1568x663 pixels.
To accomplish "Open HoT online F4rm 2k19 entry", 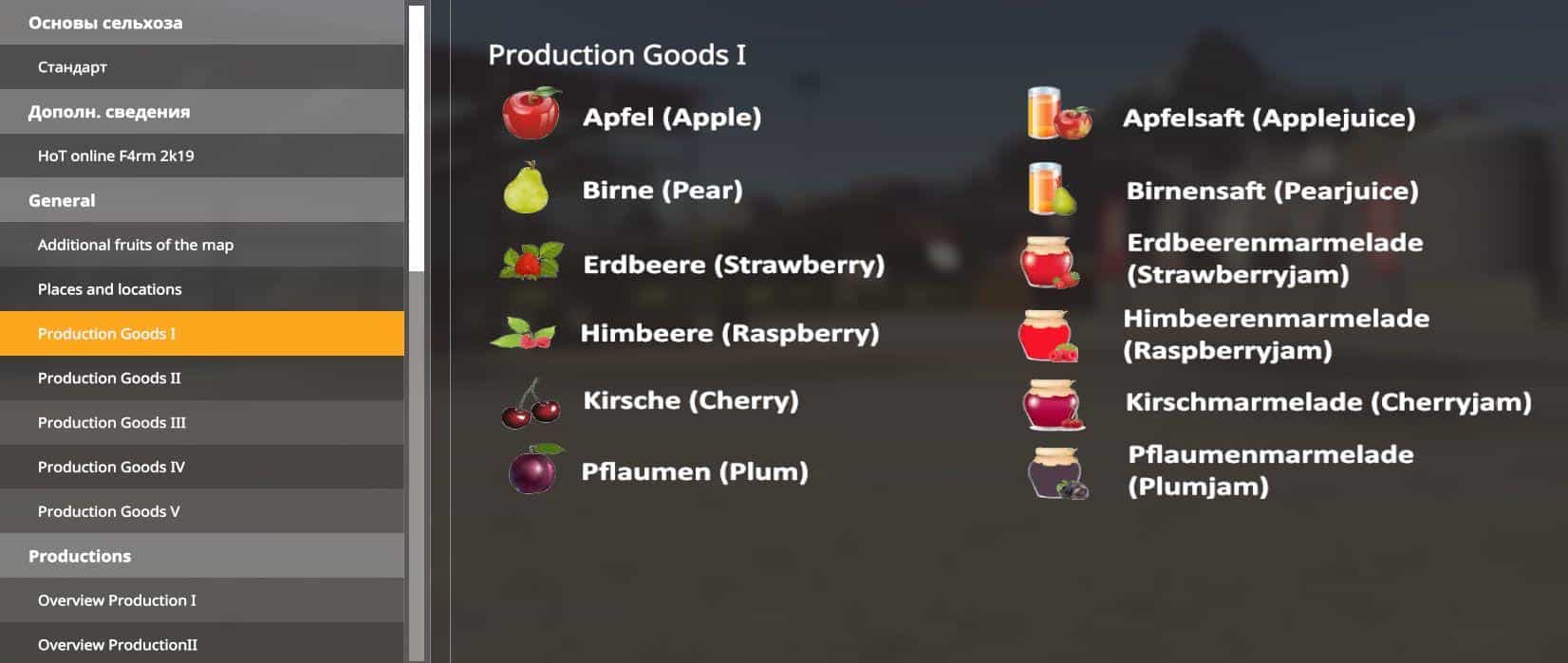I will pos(116,156).
